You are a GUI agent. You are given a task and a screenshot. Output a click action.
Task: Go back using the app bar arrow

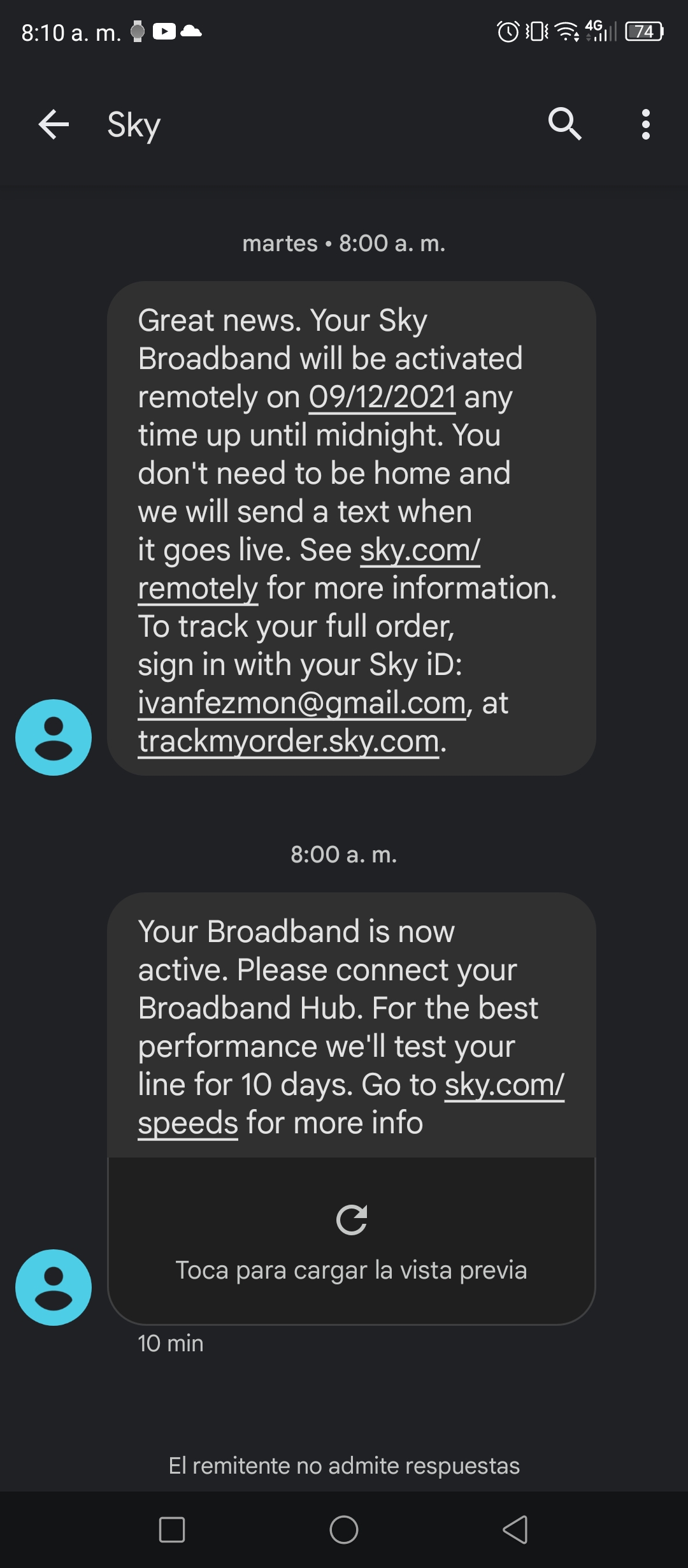pyautogui.click(x=54, y=124)
